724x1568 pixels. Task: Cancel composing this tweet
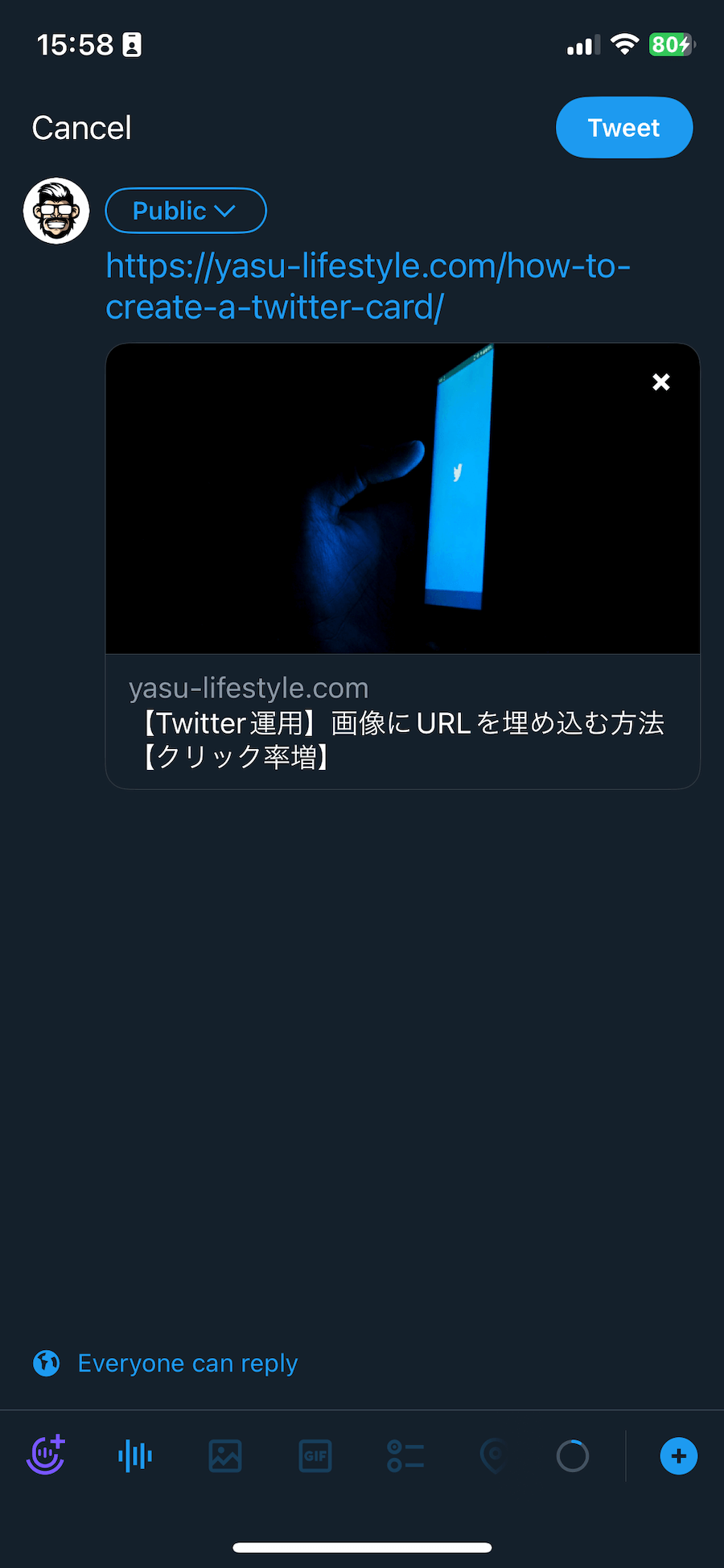(x=81, y=128)
